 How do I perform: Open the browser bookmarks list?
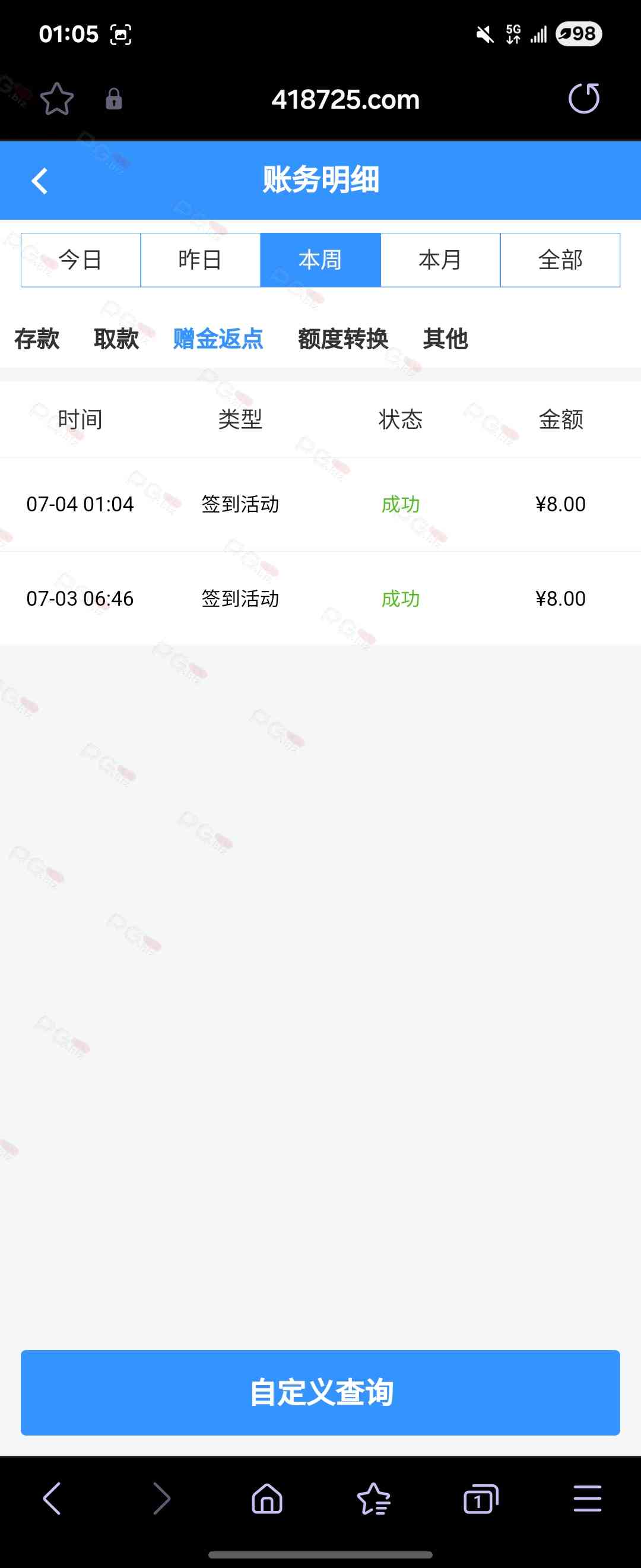click(x=373, y=1498)
